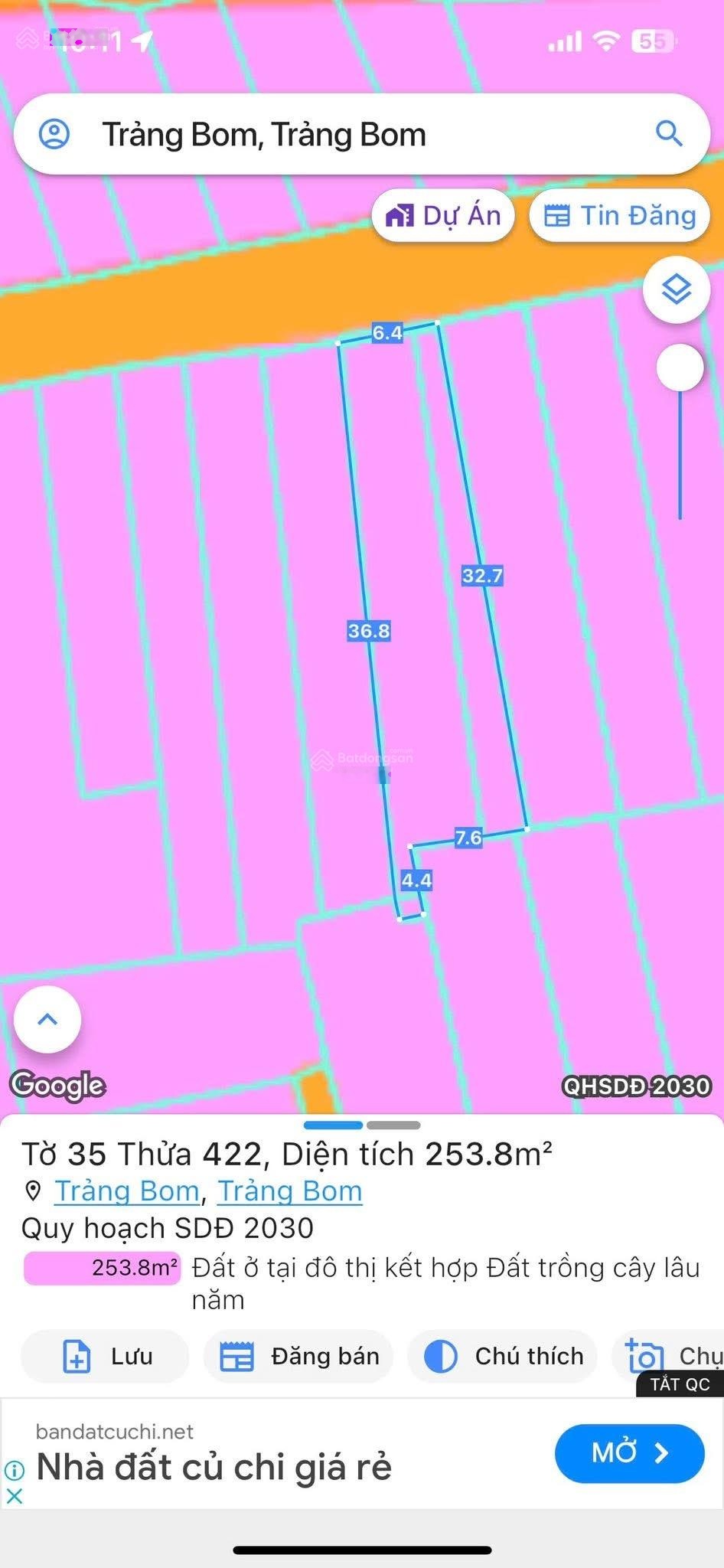Dismiss the ad banner with the X
Screen dimensions: 724x1568
tap(14, 1495)
